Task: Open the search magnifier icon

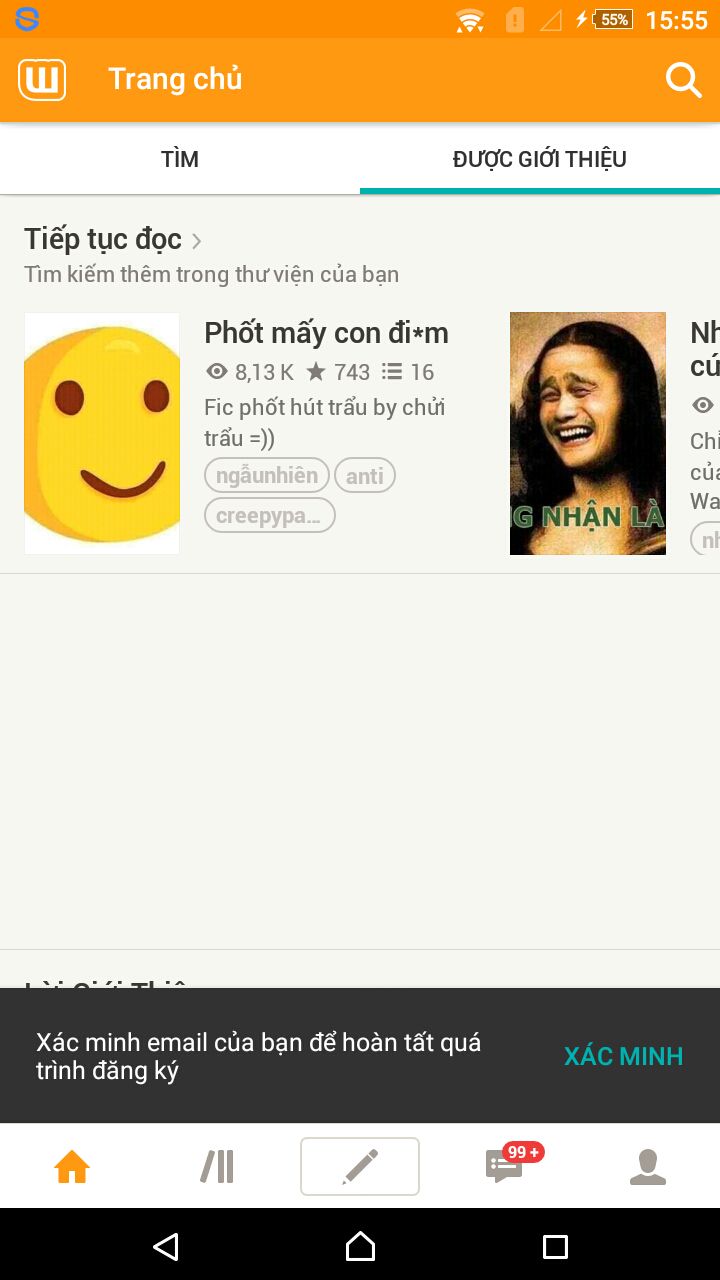Action: pyautogui.click(x=684, y=80)
